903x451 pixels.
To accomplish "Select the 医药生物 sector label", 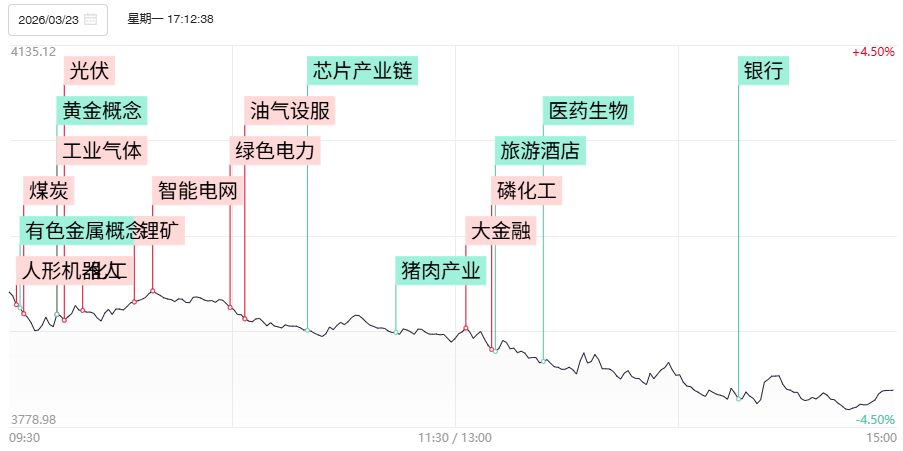I will point(589,111).
